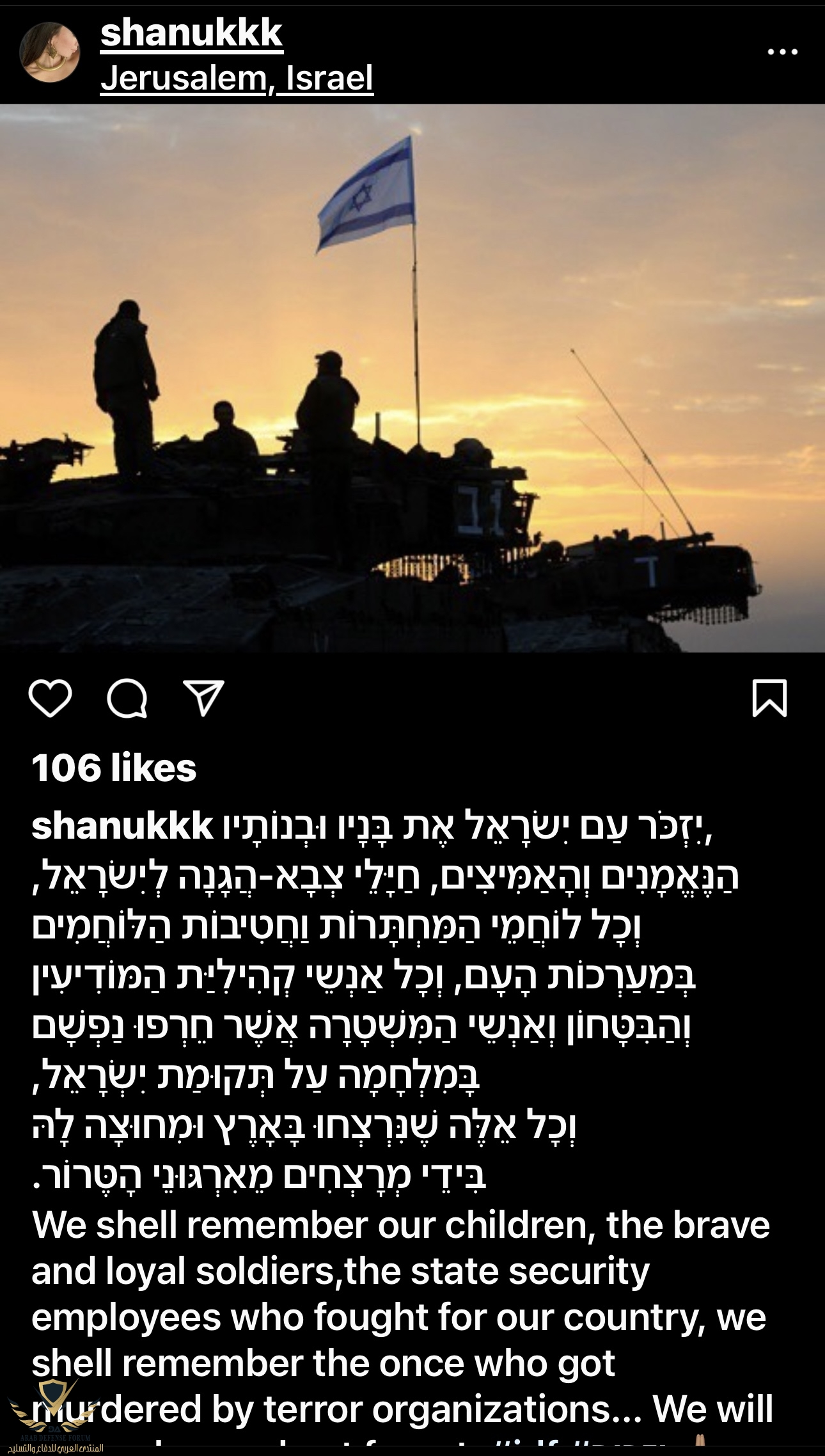Like the post with the heart icon

[x=50, y=698]
